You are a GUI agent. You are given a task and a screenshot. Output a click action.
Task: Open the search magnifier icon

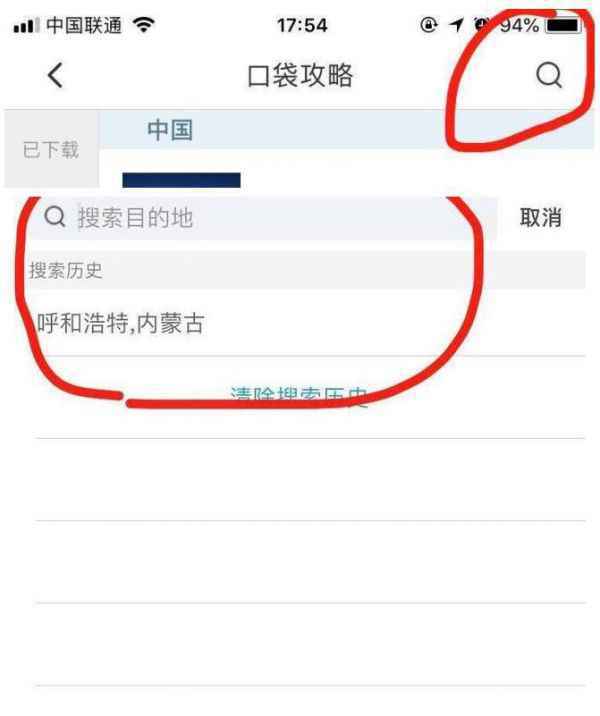(549, 74)
